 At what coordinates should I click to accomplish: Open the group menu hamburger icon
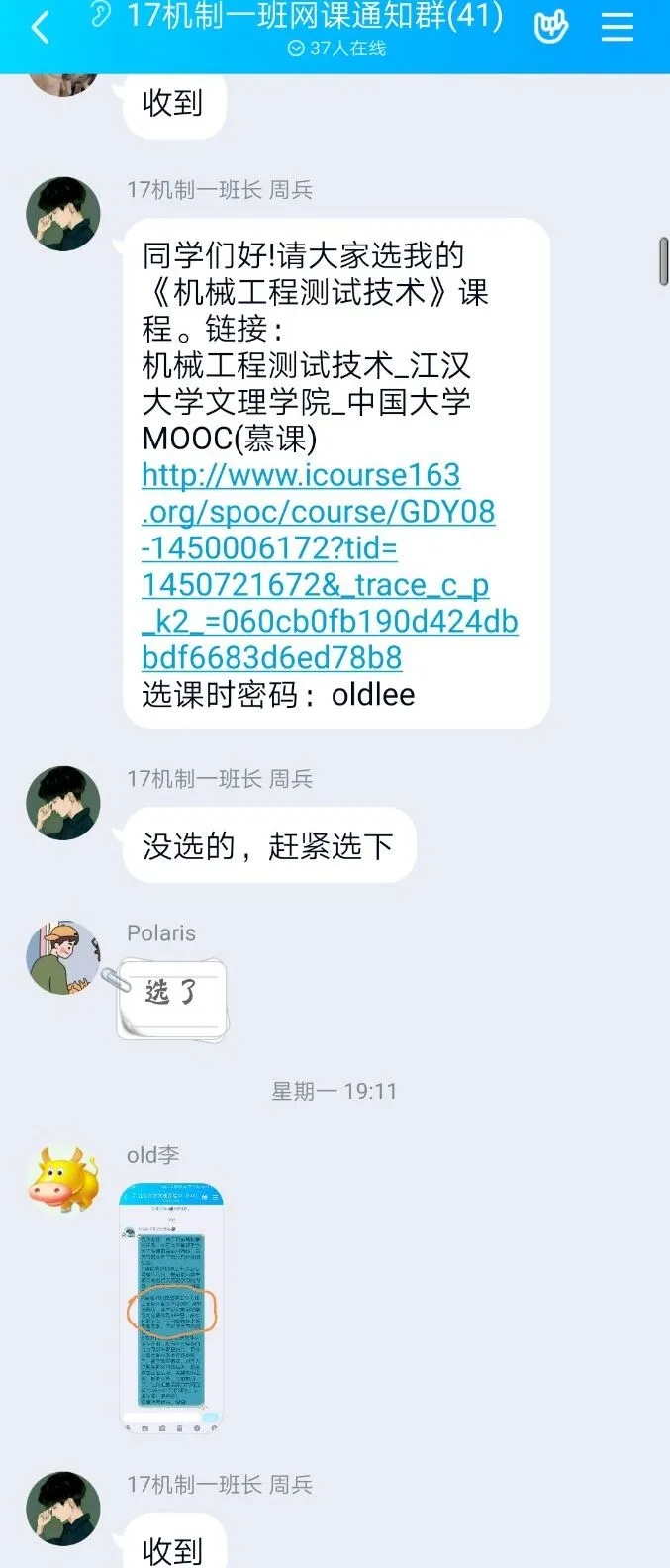(x=618, y=27)
